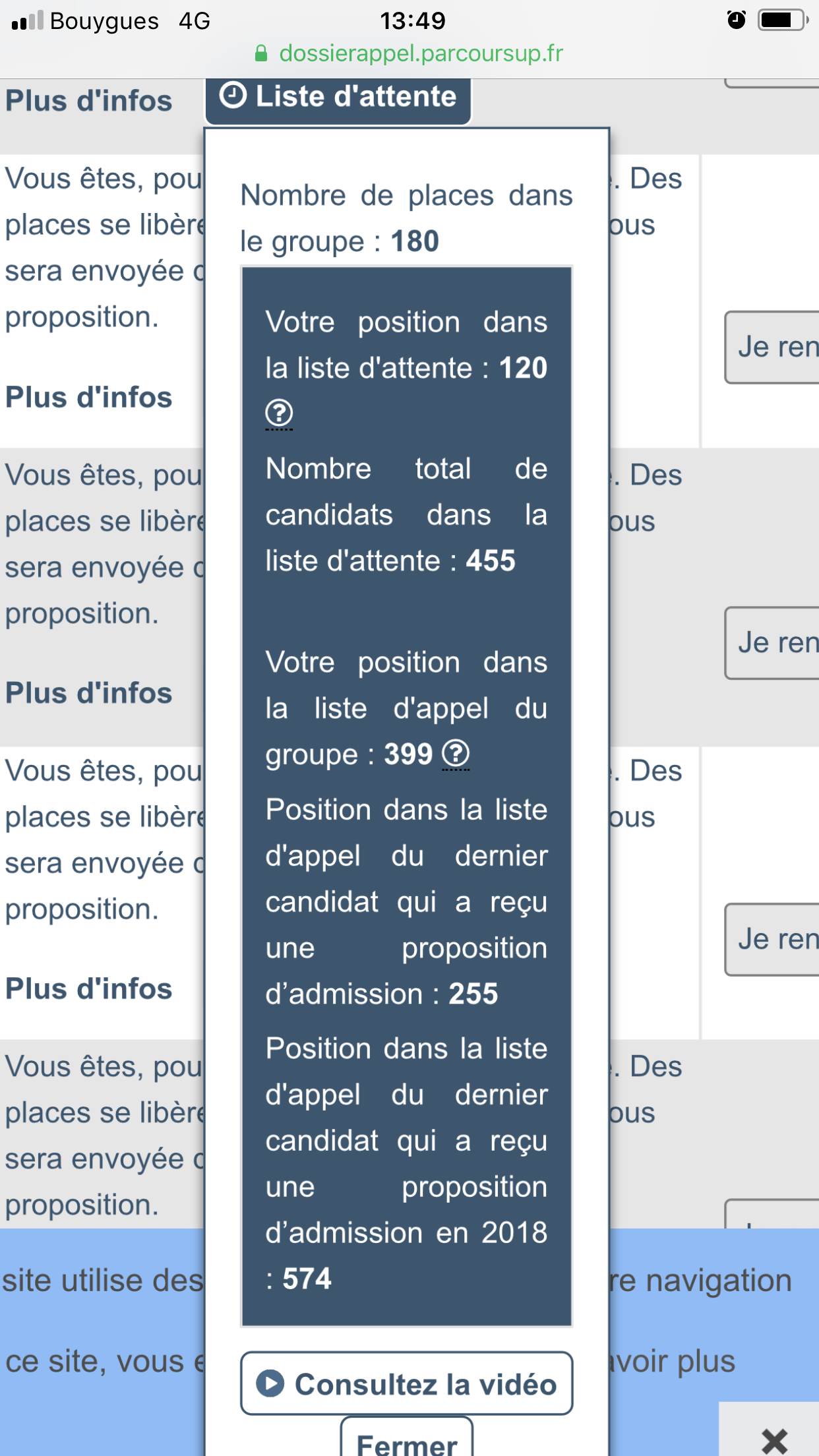Tap the Liste d'attente button
The width and height of the screenshot is (819, 1456).
click(338, 98)
